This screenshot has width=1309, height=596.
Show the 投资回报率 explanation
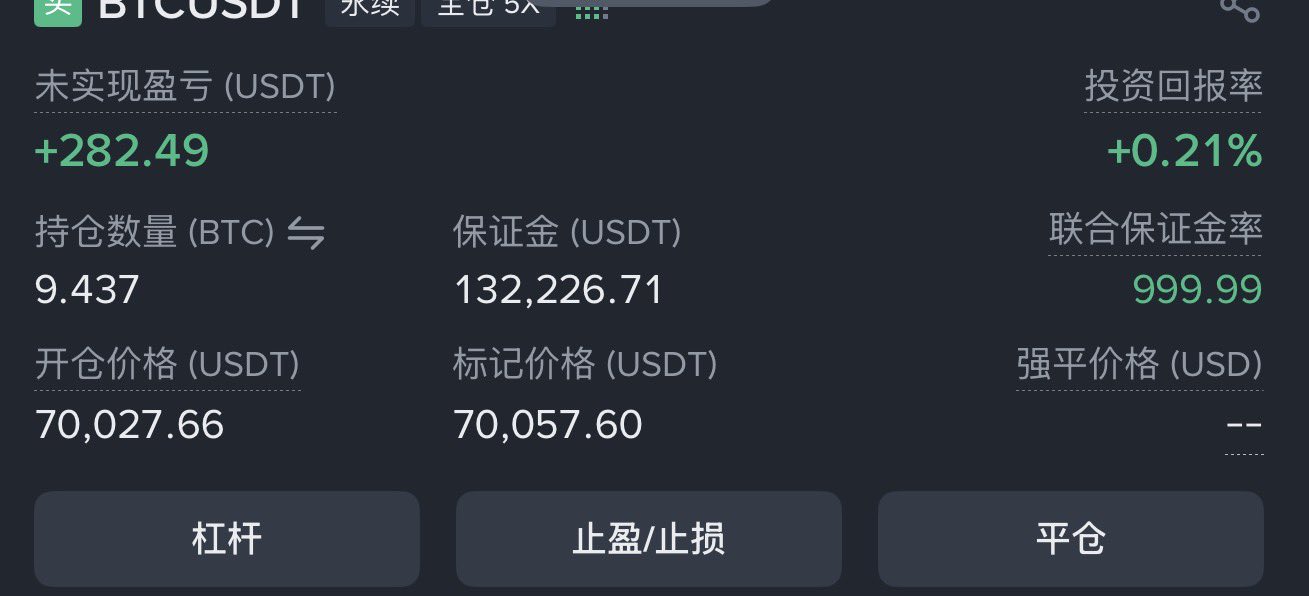click(1173, 87)
